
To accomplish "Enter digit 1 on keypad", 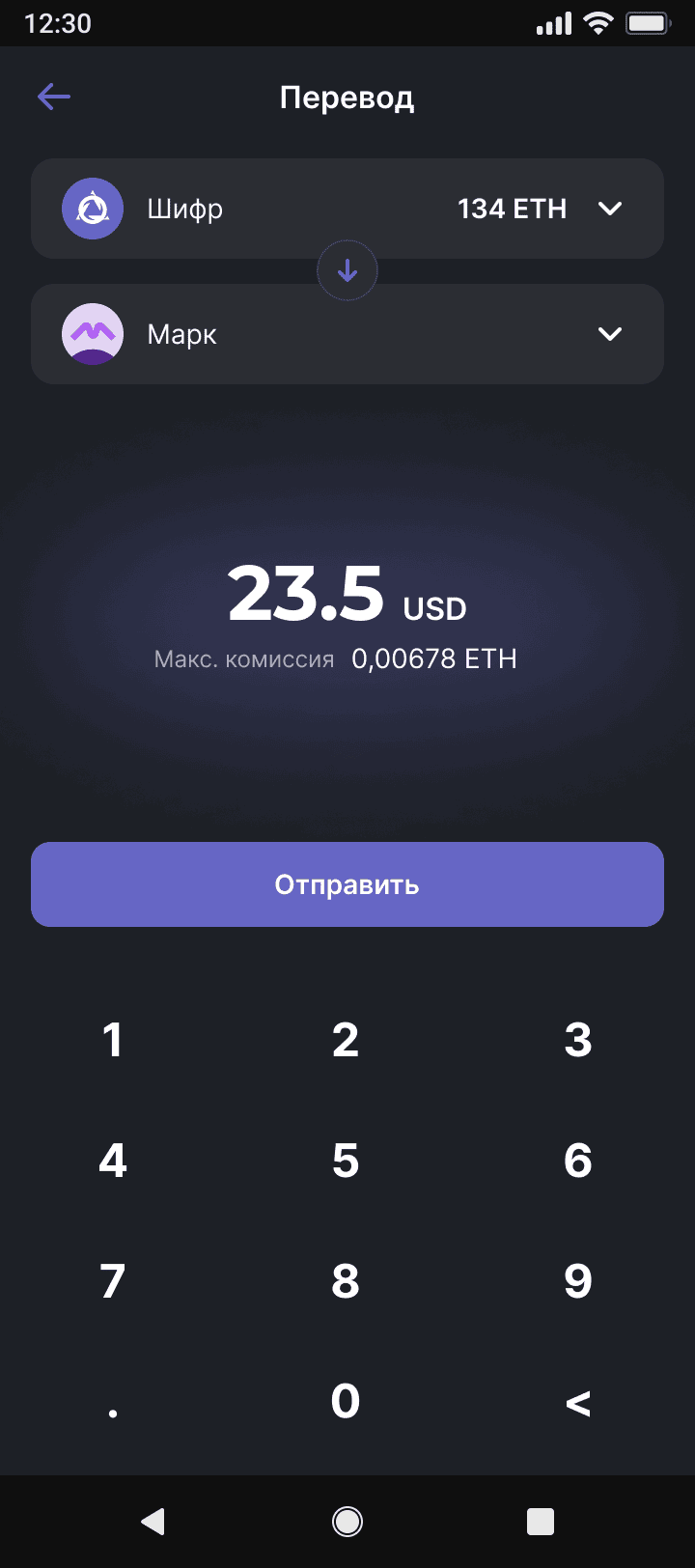I will 113,1040.
